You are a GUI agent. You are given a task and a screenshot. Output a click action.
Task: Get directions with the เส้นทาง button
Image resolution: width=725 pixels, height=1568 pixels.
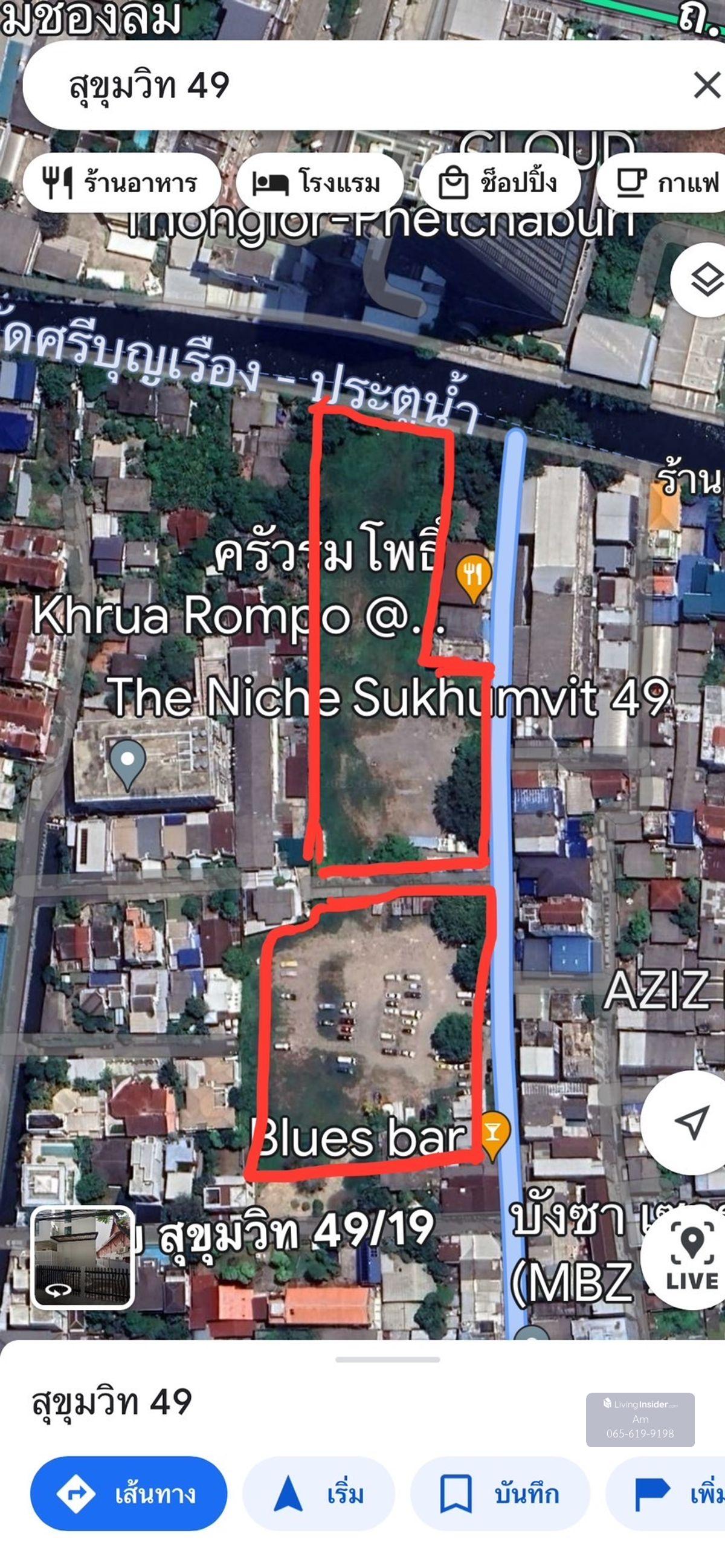coord(128,1493)
